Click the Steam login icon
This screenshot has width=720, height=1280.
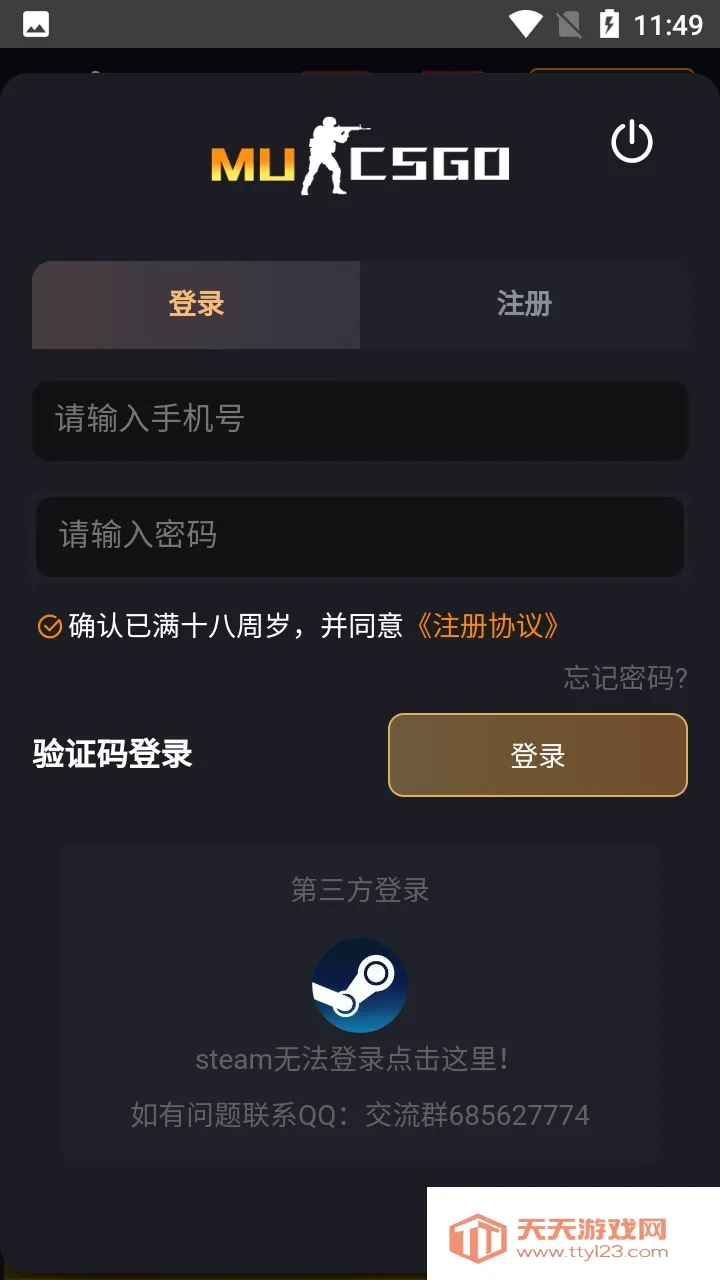360,985
